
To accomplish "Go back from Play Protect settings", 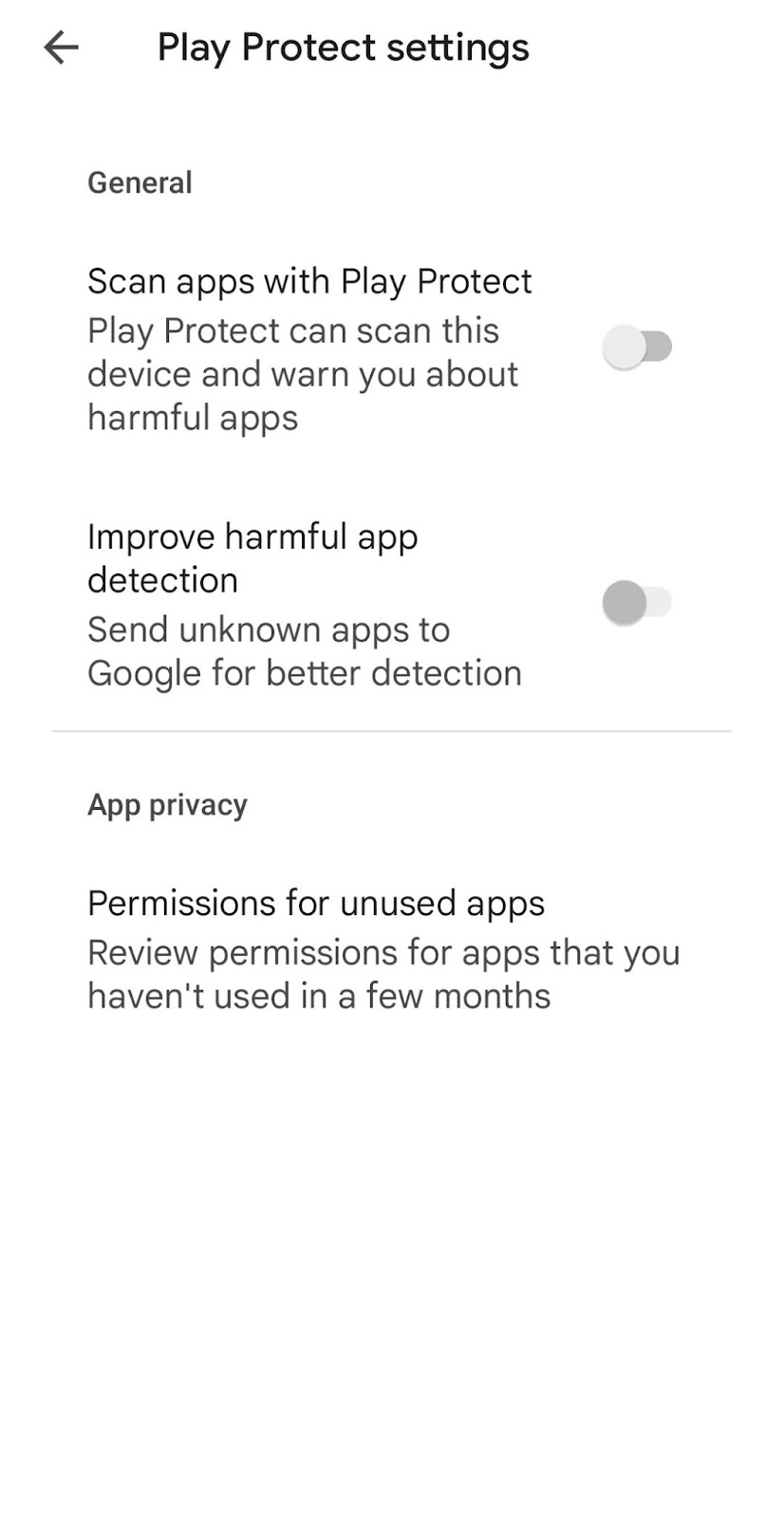I will [x=61, y=47].
